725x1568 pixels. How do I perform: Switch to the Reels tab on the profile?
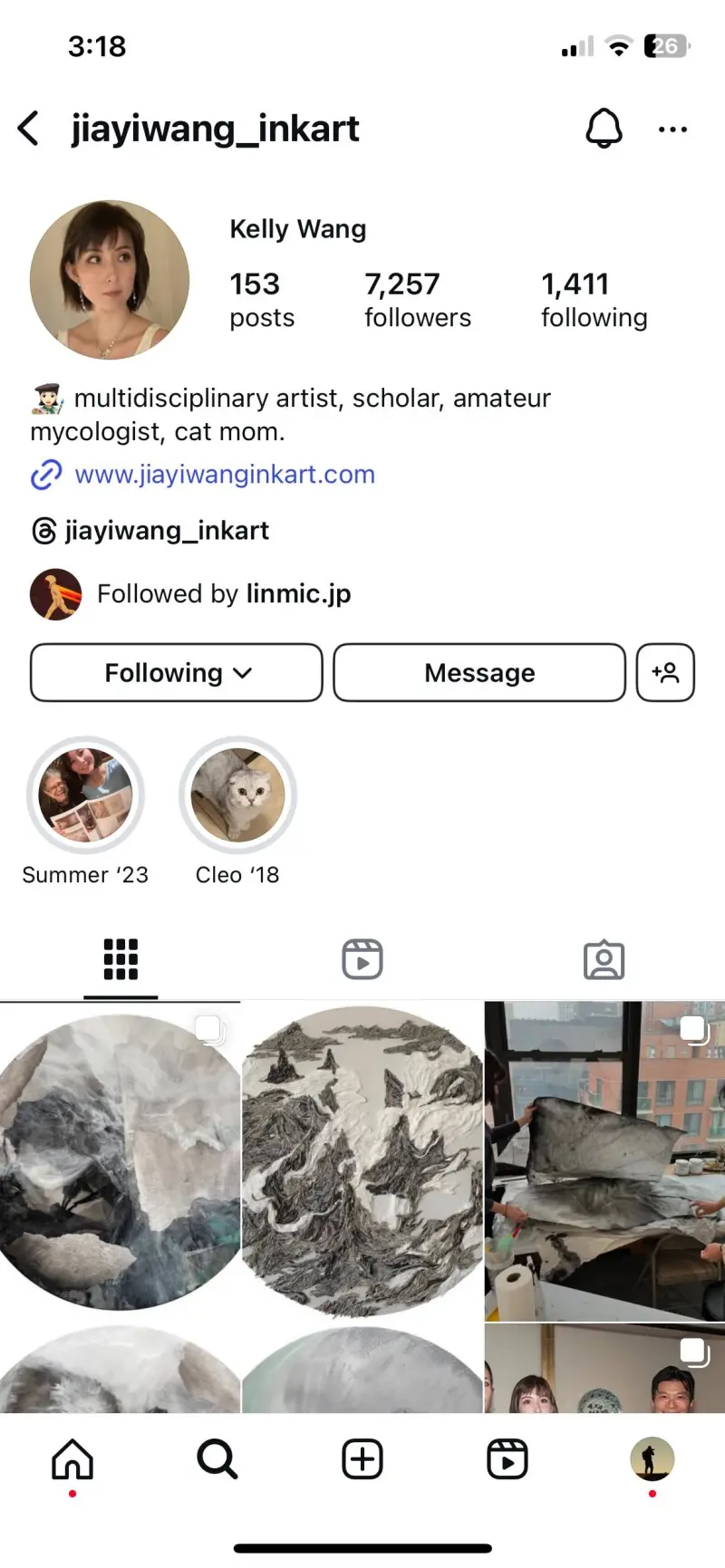362,959
